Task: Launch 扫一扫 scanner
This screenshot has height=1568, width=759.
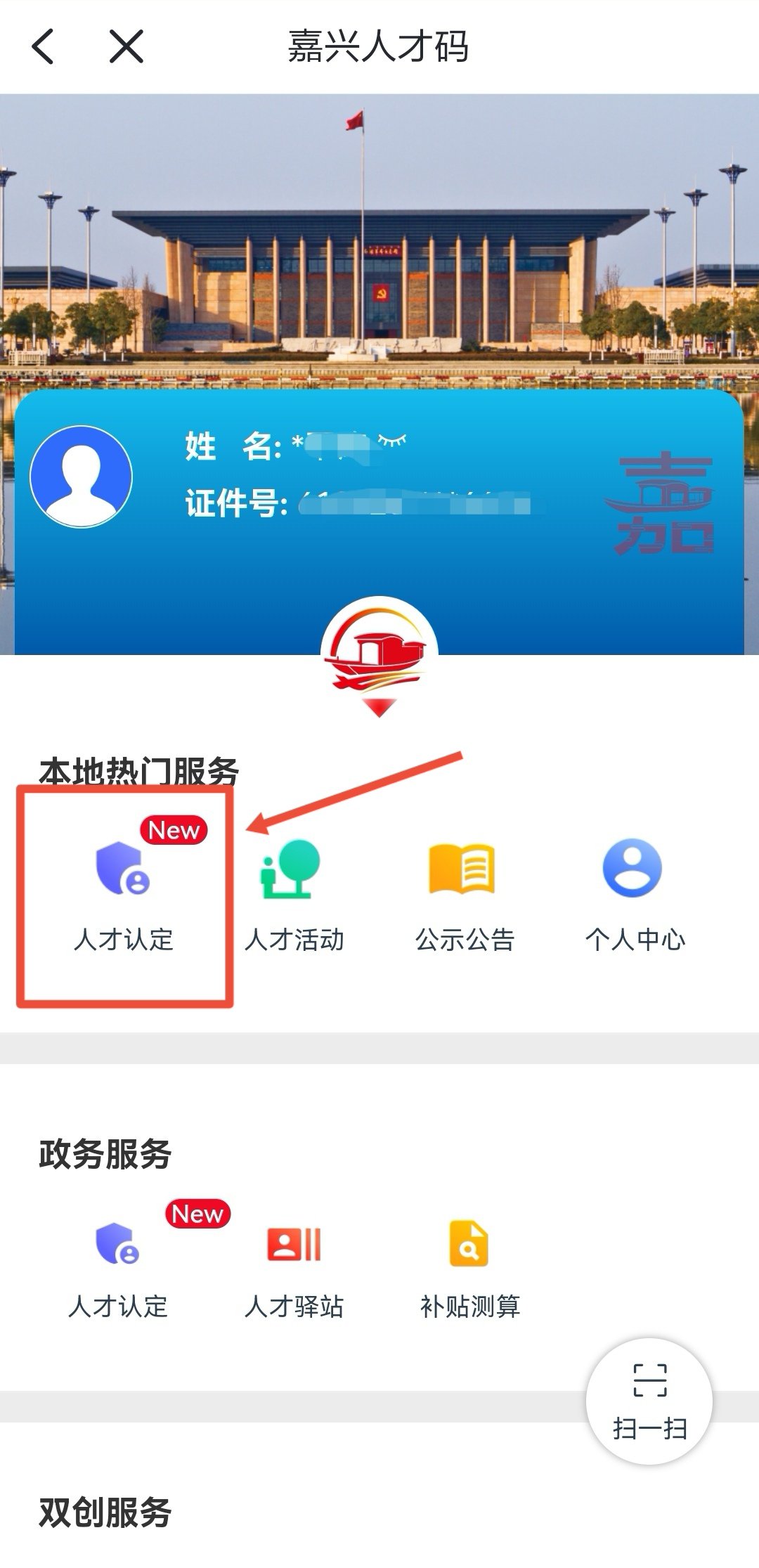Action: pos(649,1402)
